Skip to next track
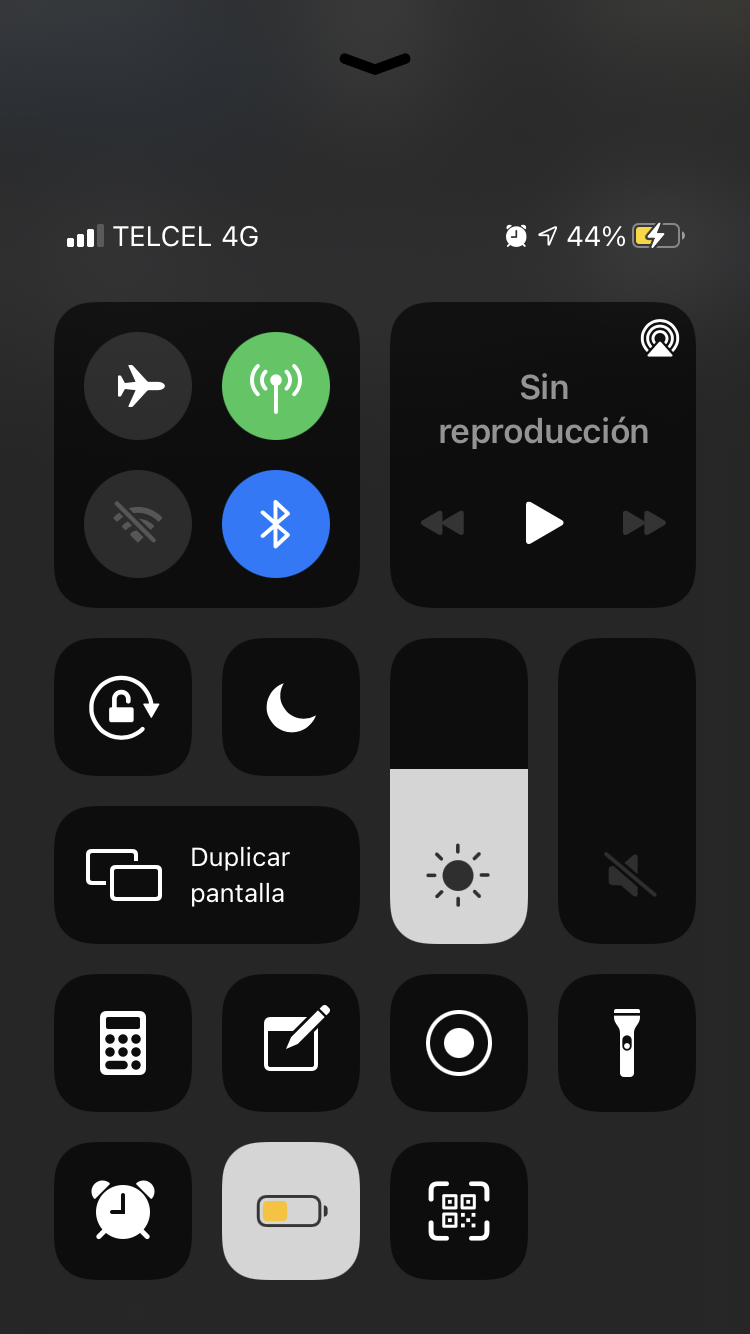The image size is (750, 1334). 644,522
